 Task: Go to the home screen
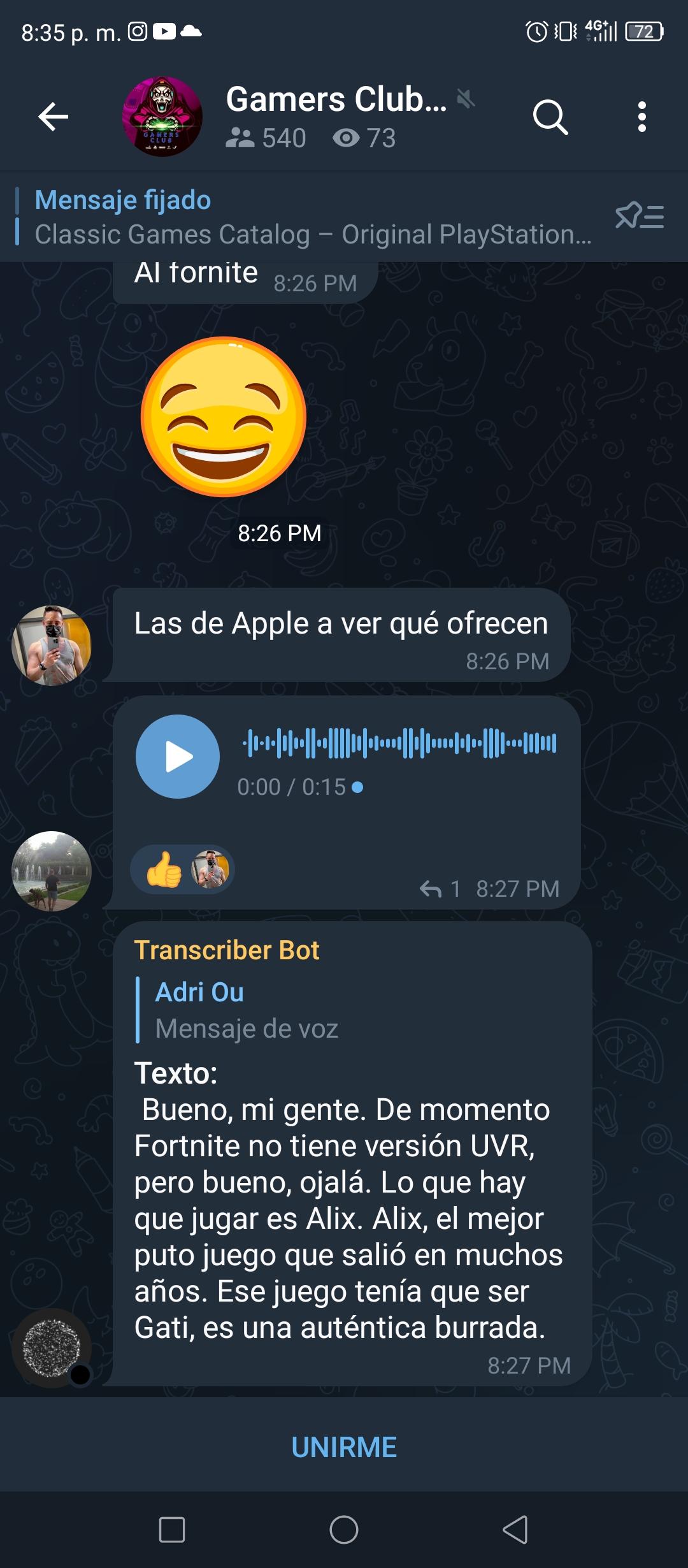coord(344,1530)
